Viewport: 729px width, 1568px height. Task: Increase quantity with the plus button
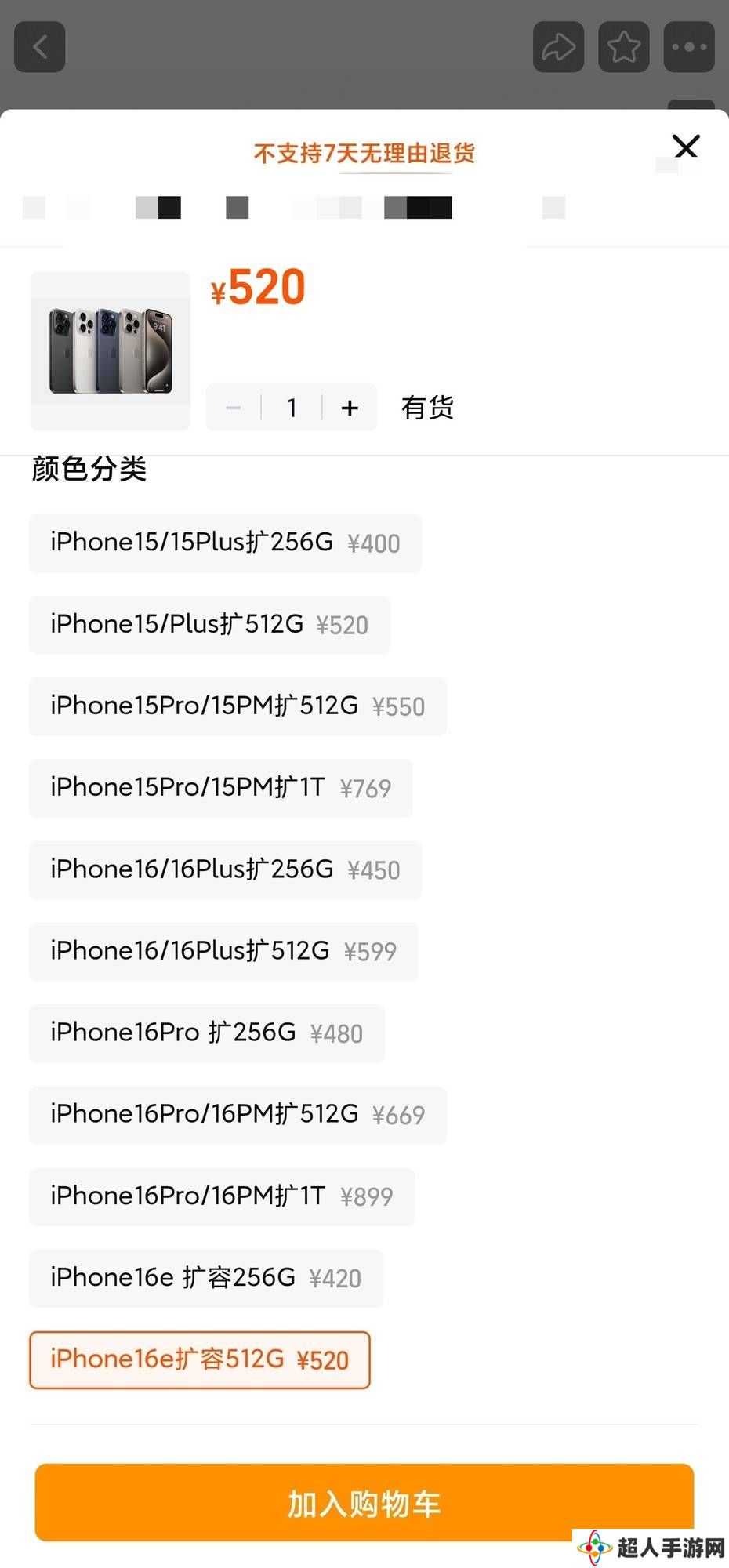click(x=350, y=408)
